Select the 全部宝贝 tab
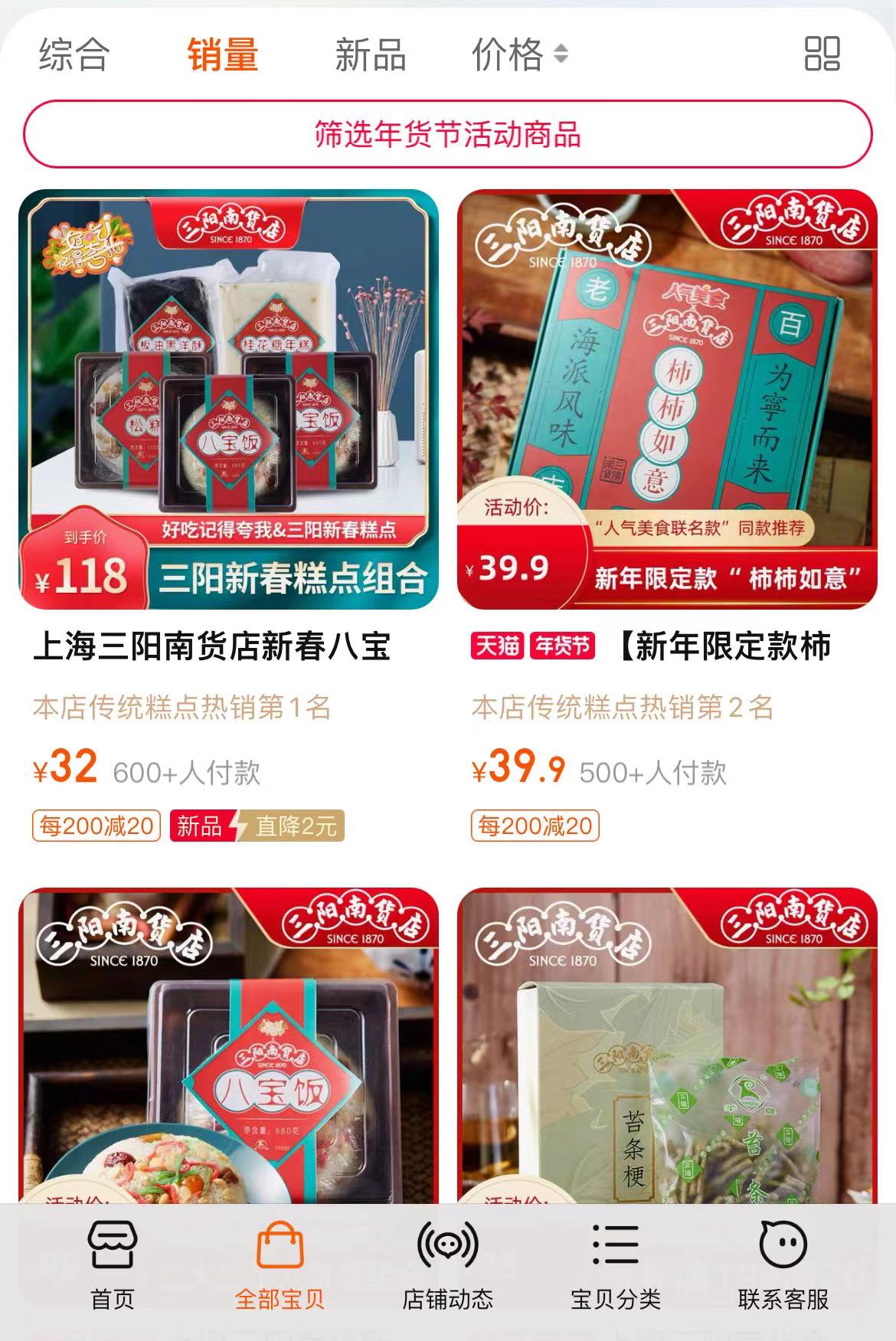Screen dimensions: 896x1341 (280, 1265)
